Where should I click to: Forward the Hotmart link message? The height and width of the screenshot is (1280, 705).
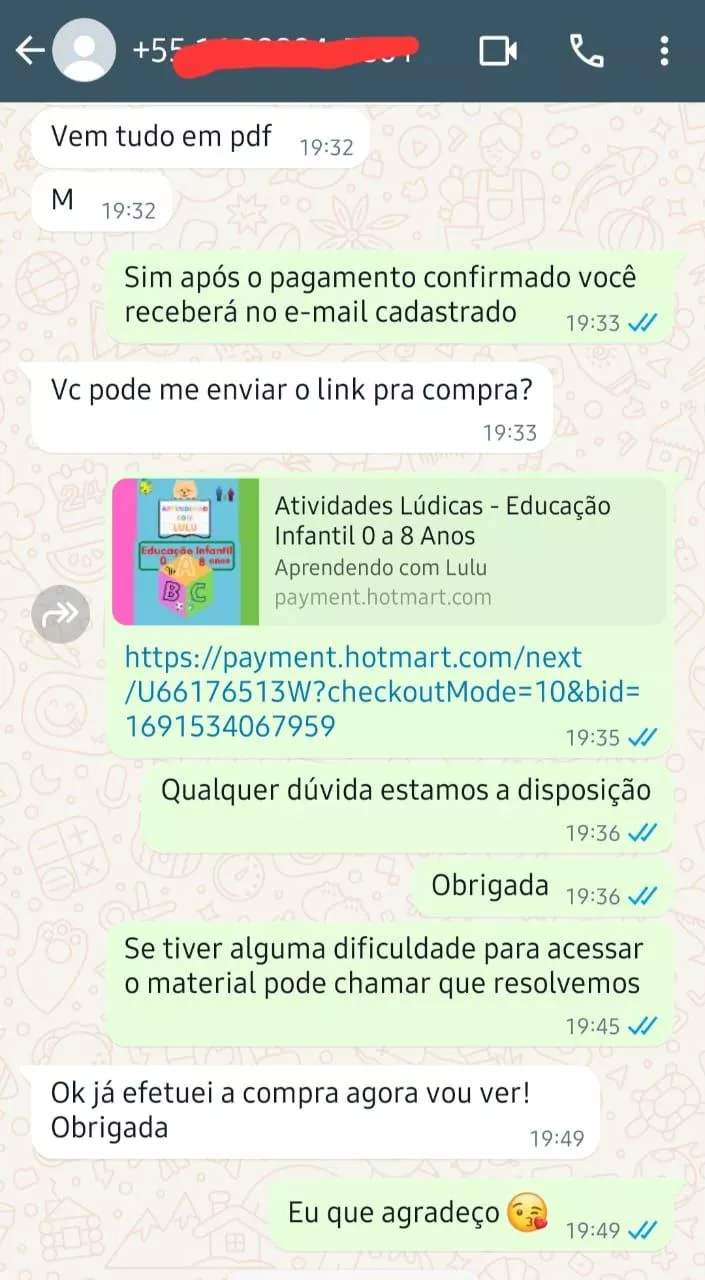tap(60, 614)
